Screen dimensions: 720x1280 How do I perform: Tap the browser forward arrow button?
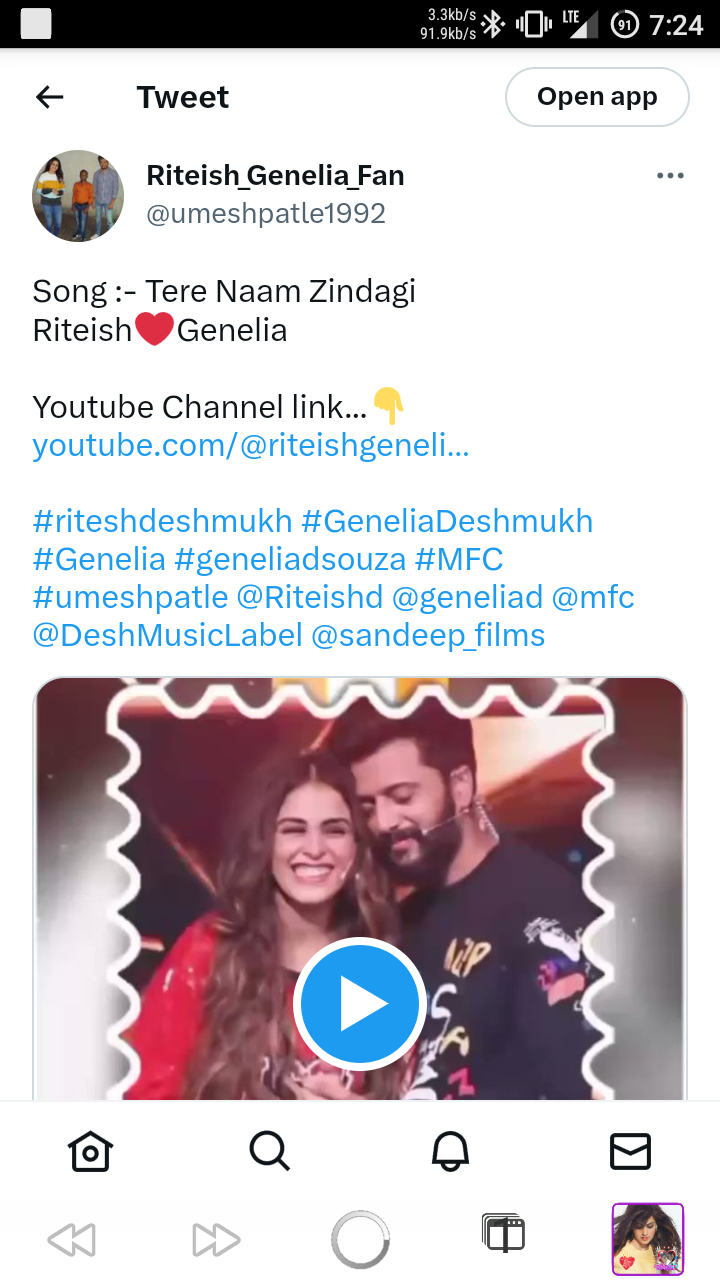pyautogui.click(x=216, y=1240)
